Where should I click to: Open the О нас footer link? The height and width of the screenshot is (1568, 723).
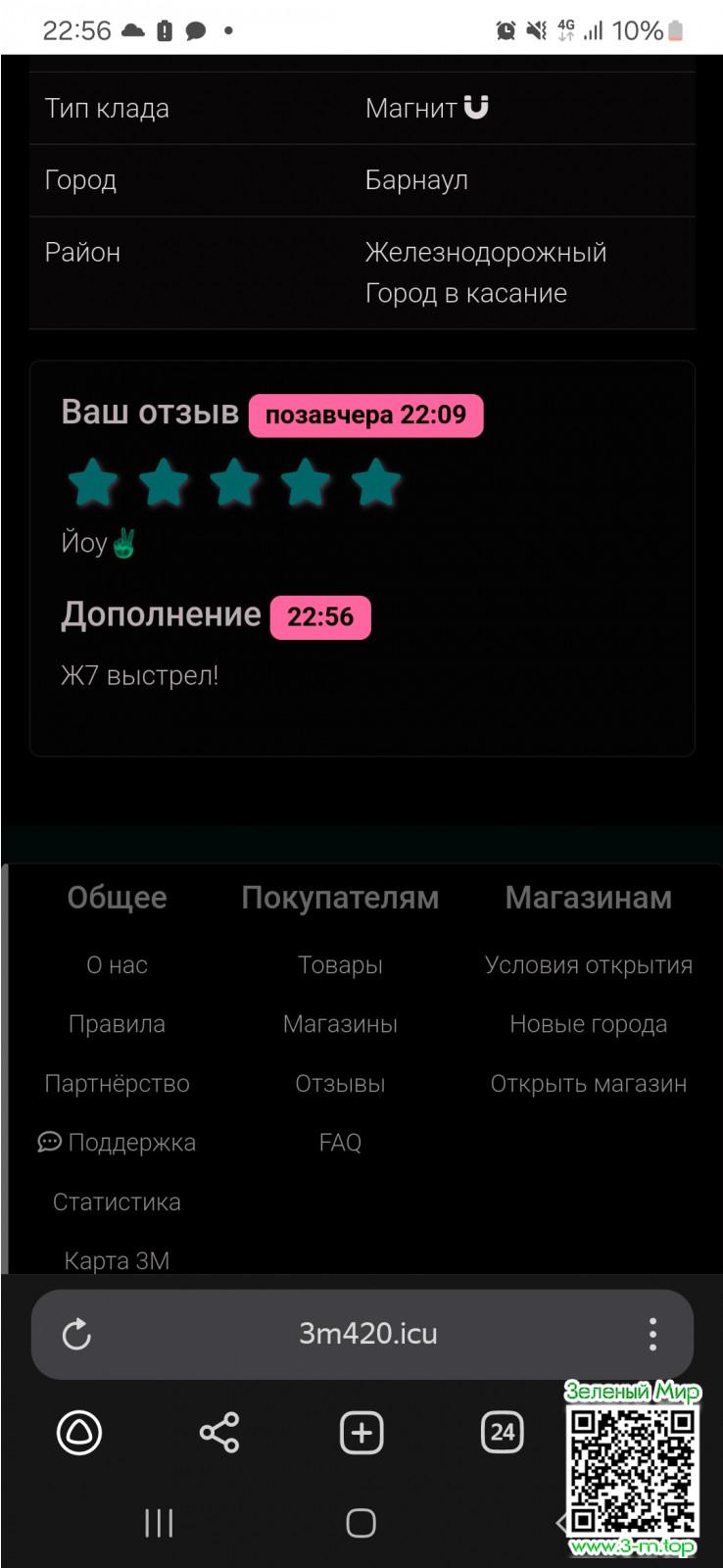(x=117, y=965)
